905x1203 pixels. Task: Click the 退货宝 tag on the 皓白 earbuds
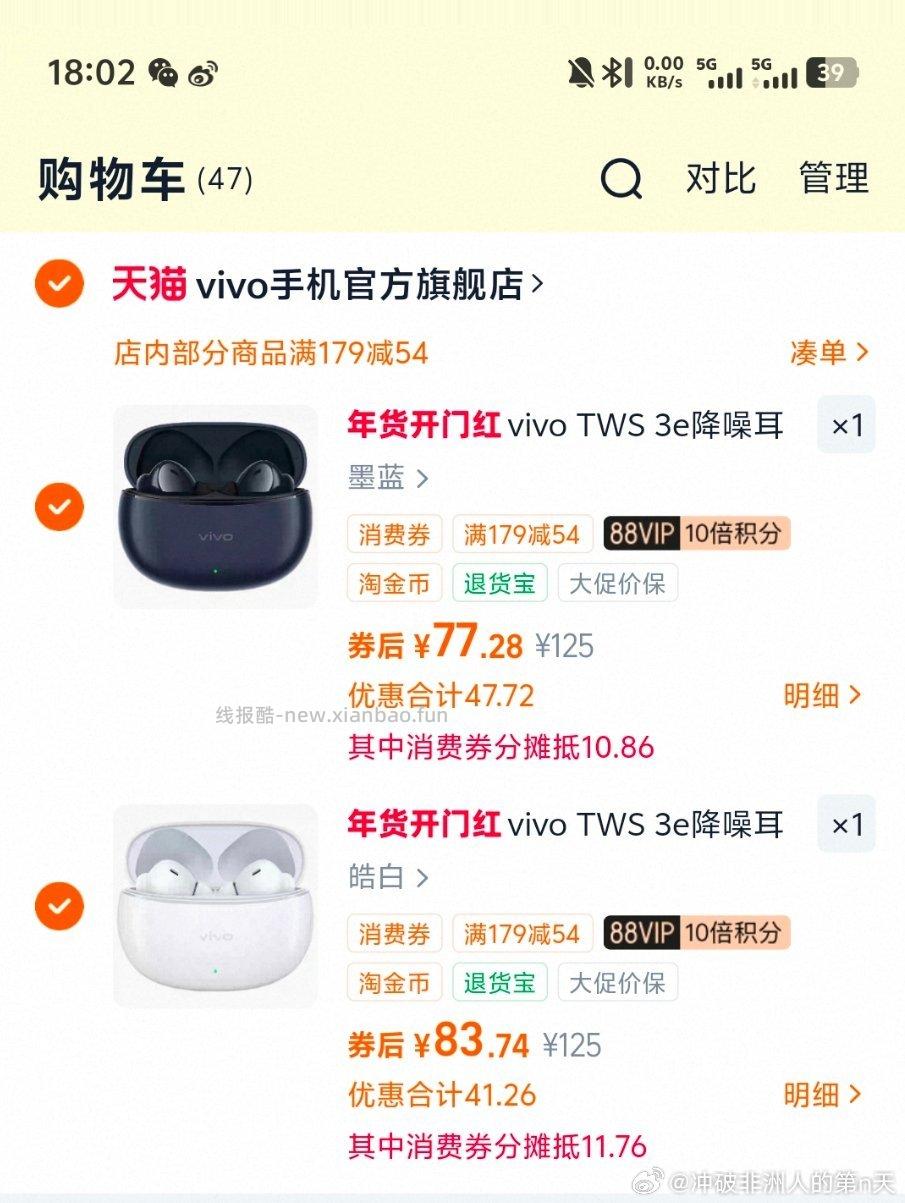[x=499, y=982]
